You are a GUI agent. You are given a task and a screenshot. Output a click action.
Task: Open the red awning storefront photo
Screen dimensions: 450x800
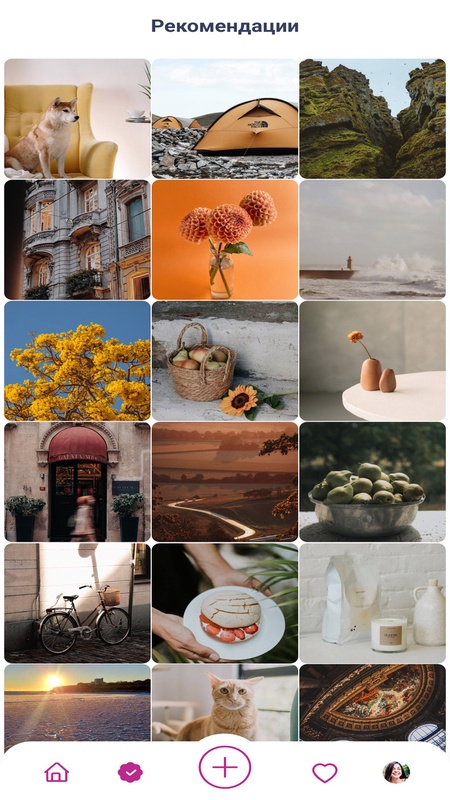(78, 482)
